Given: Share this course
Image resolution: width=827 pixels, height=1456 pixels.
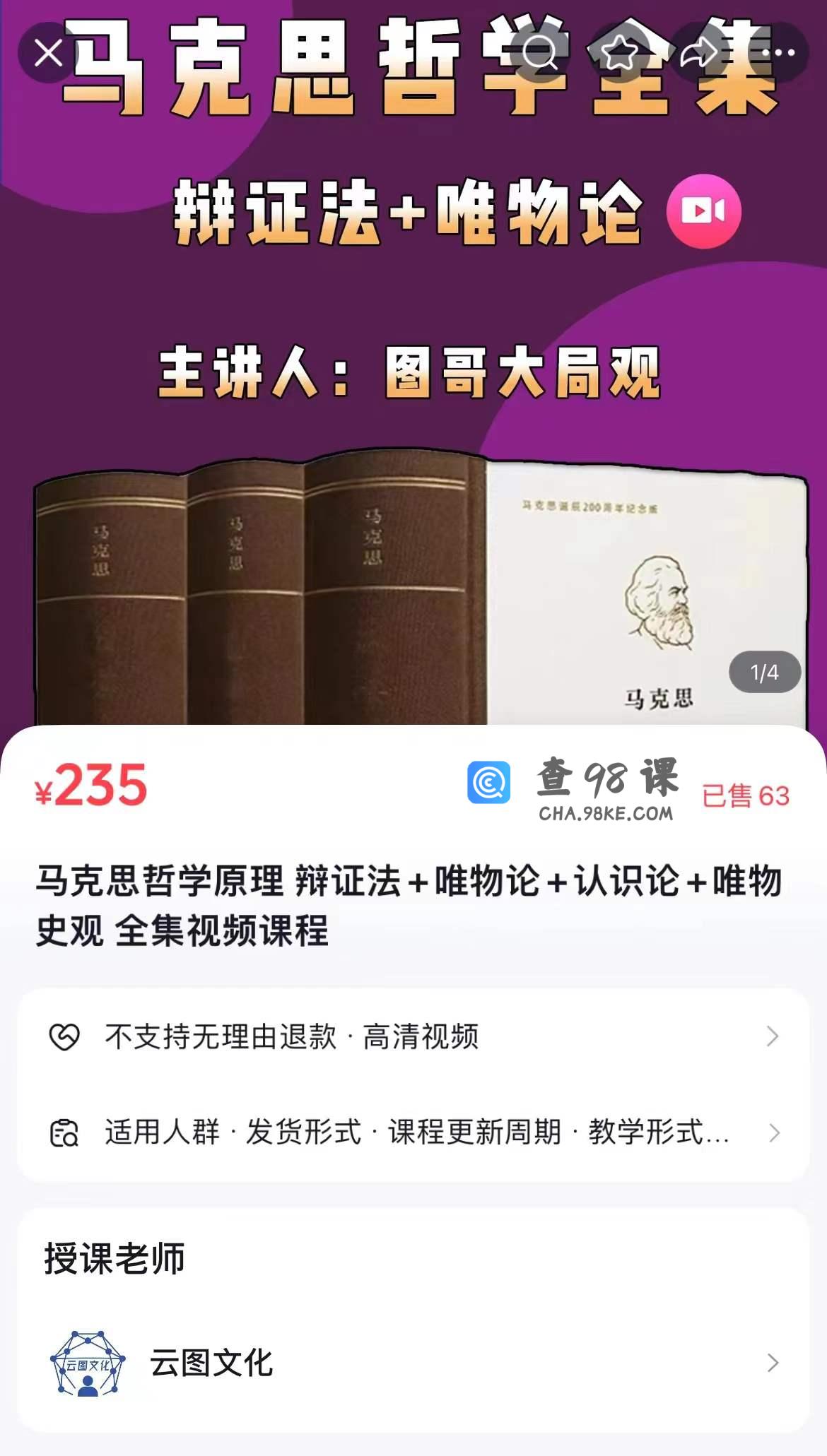Looking at the screenshot, I should 698,53.
